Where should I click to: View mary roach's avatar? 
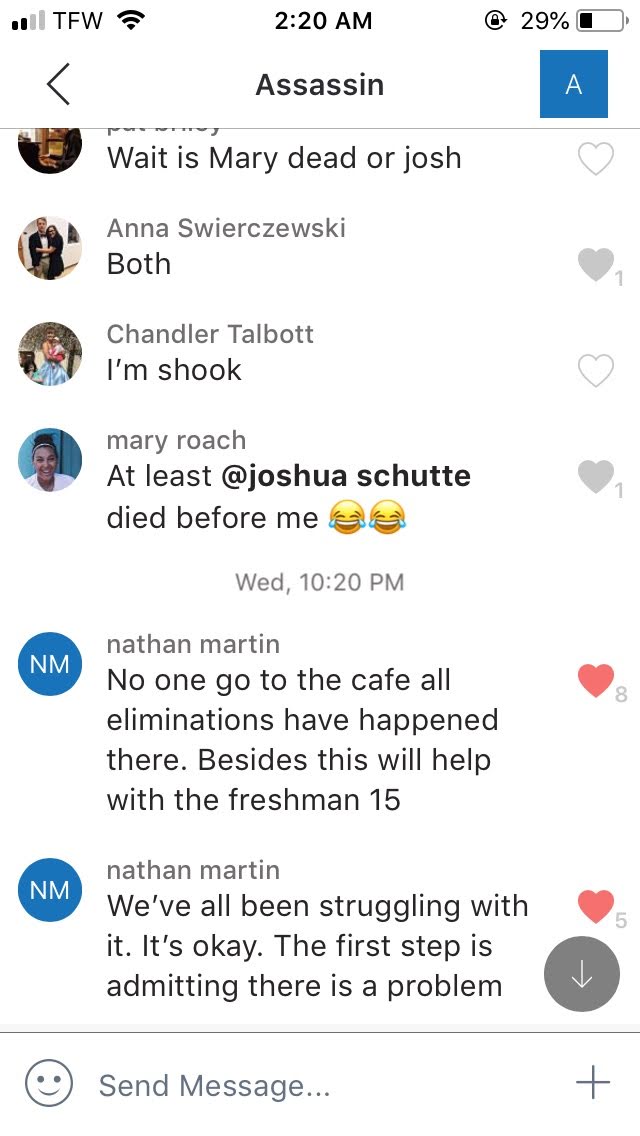coord(49,460)
